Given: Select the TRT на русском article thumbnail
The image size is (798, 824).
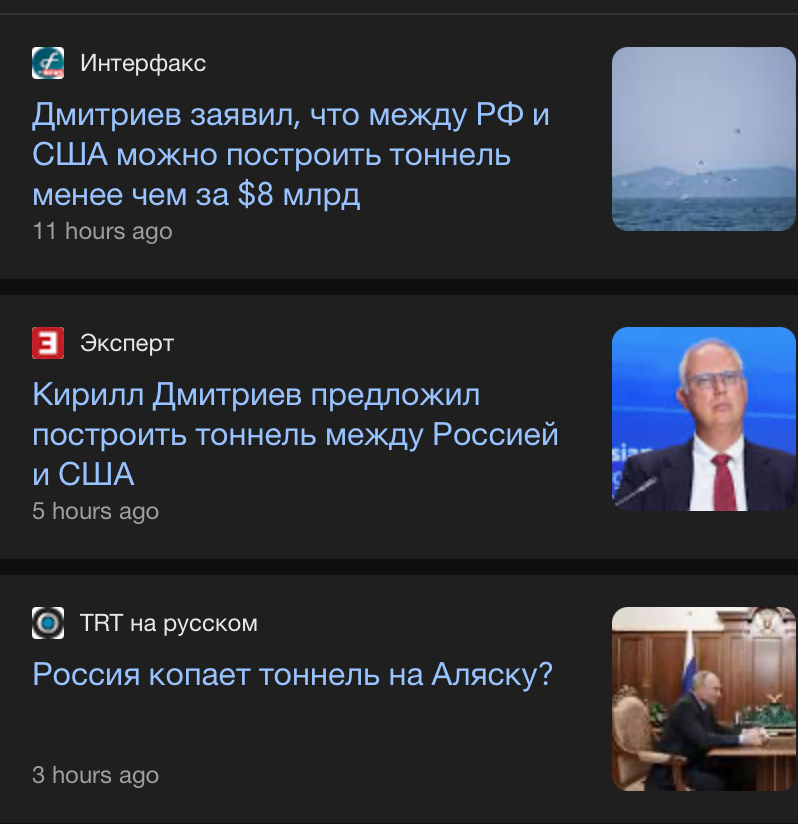Looking at the screenshot, I should click(x=703, y=699).
